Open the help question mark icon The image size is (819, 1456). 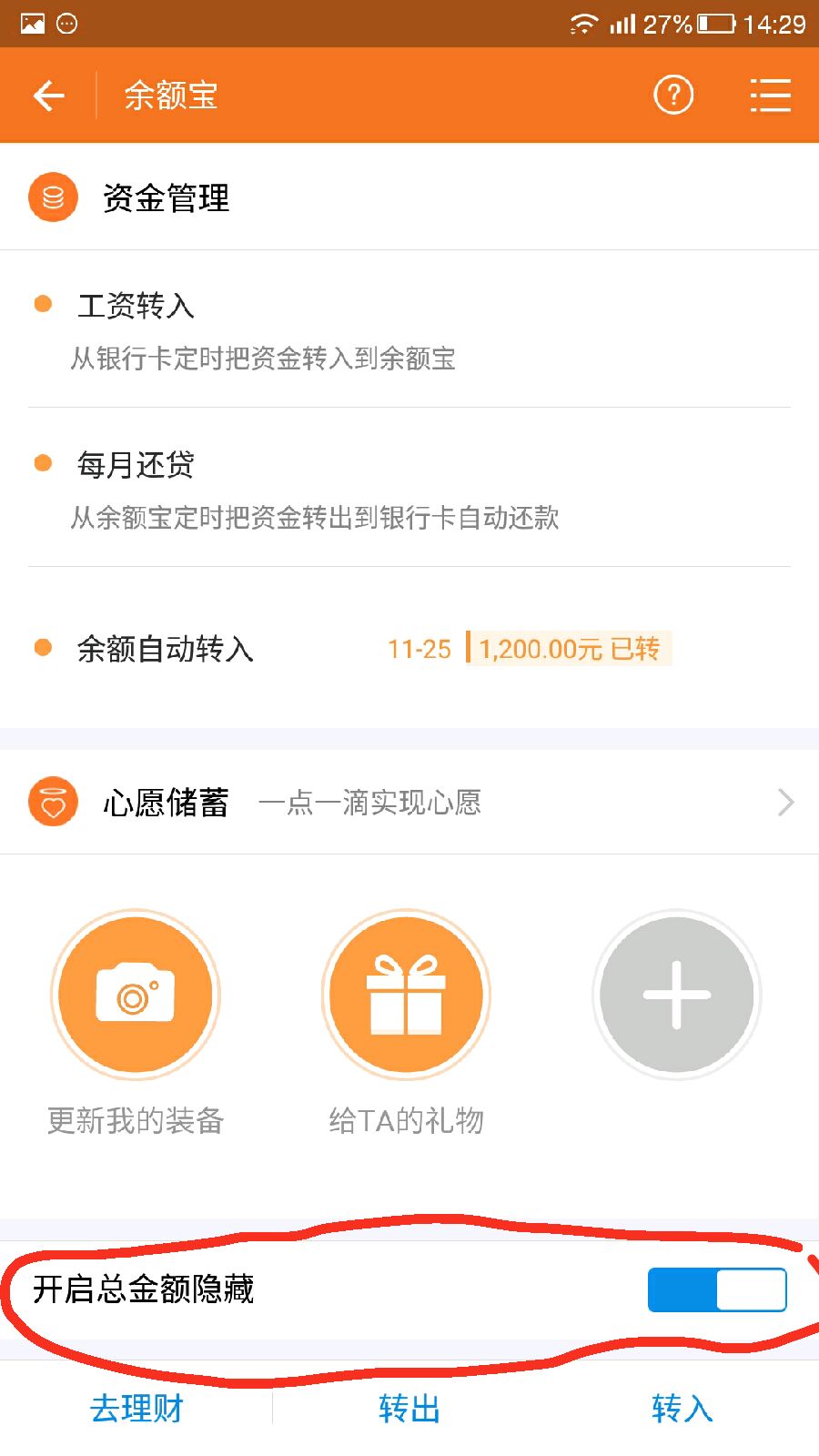point(673,95)
